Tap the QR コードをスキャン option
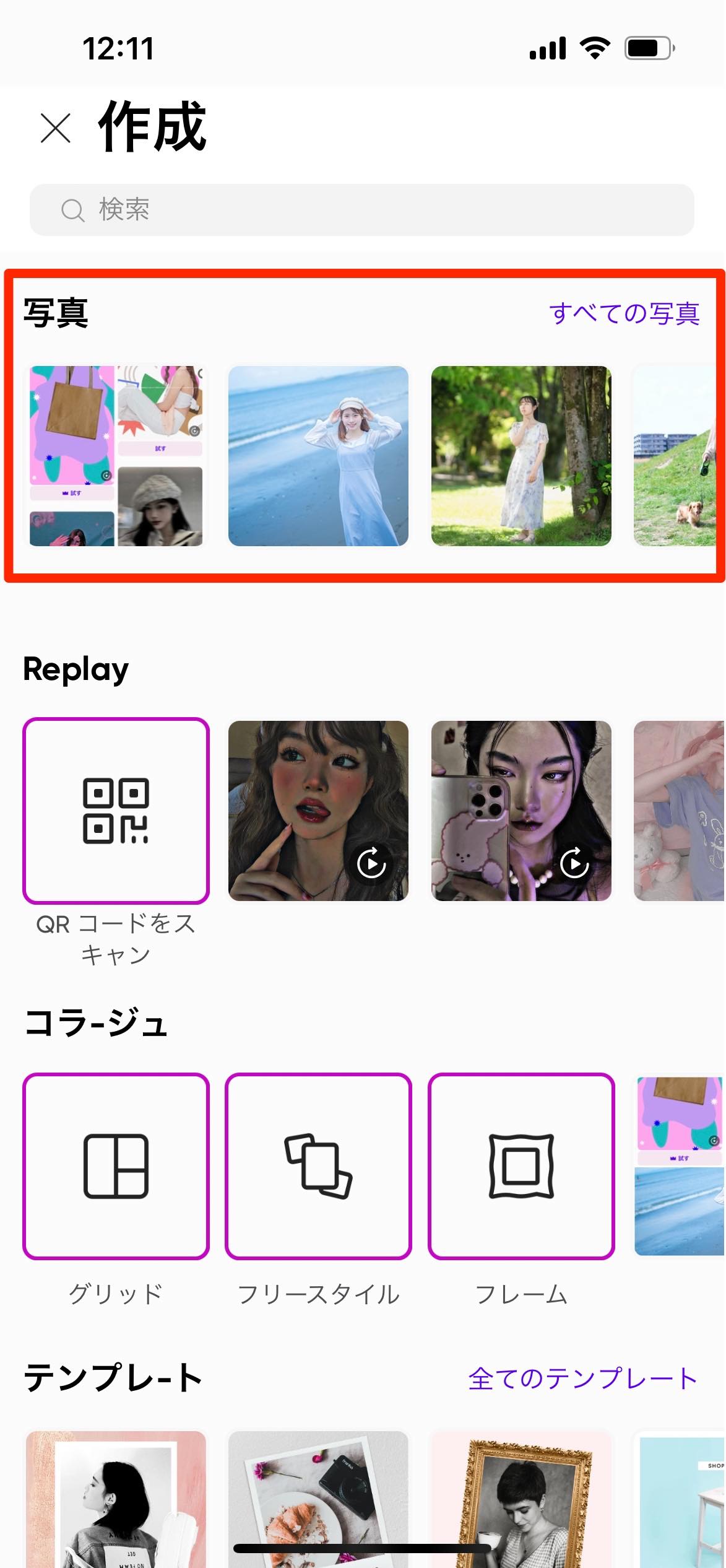 point(116,817)
